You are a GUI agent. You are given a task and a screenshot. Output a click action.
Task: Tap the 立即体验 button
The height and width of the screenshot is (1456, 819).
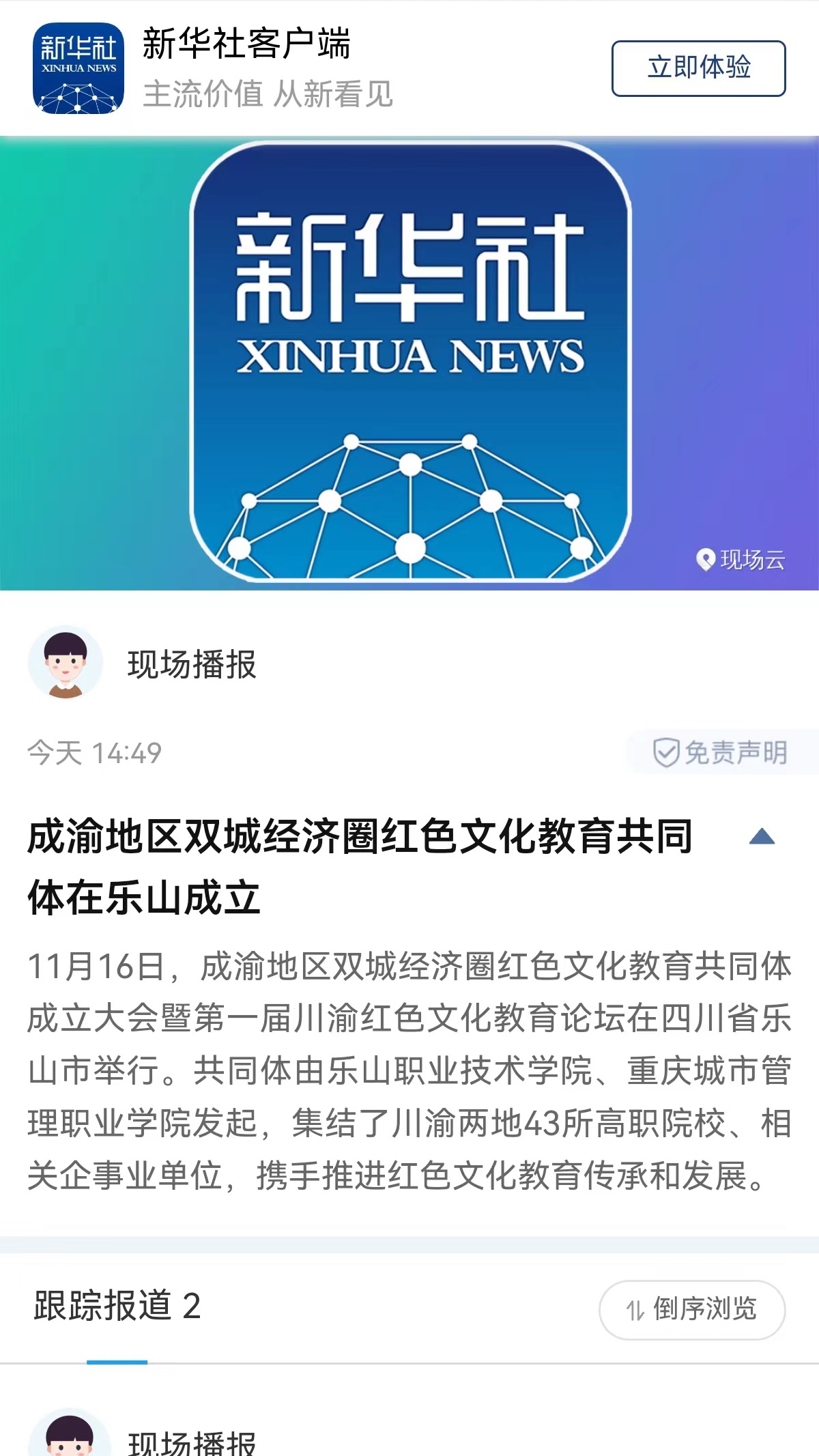click(698, 68)
